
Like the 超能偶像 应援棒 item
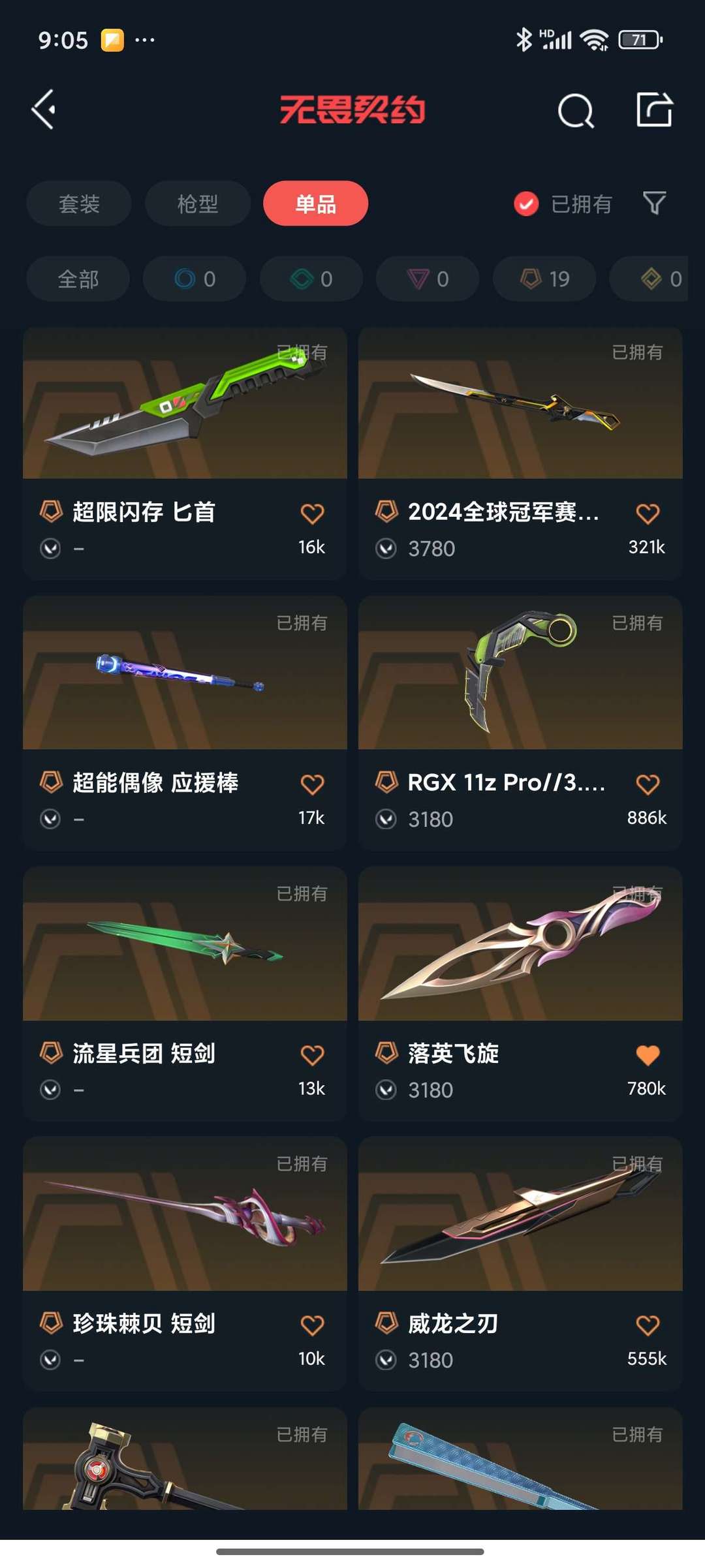point(312,784)
